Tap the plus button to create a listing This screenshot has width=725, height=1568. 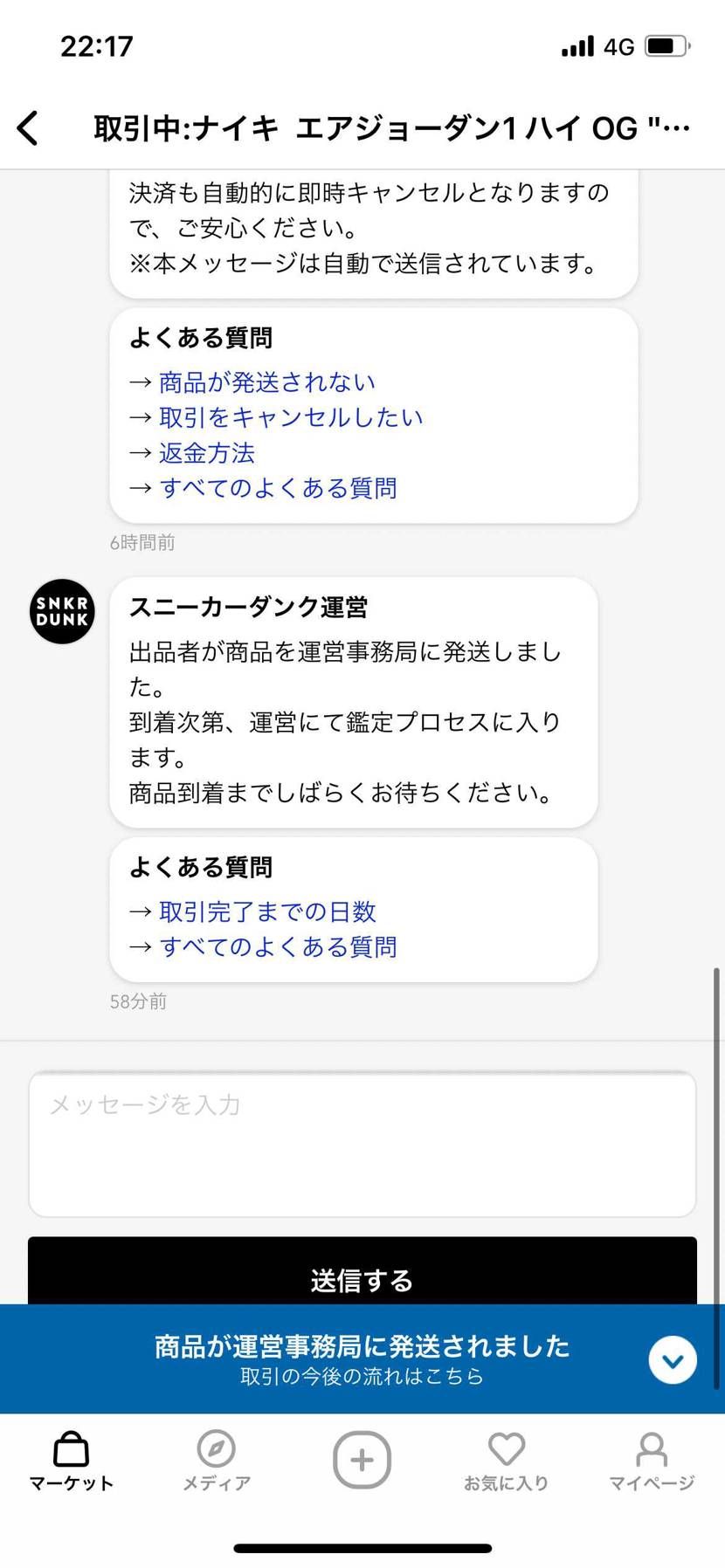tap(362, 1459)
